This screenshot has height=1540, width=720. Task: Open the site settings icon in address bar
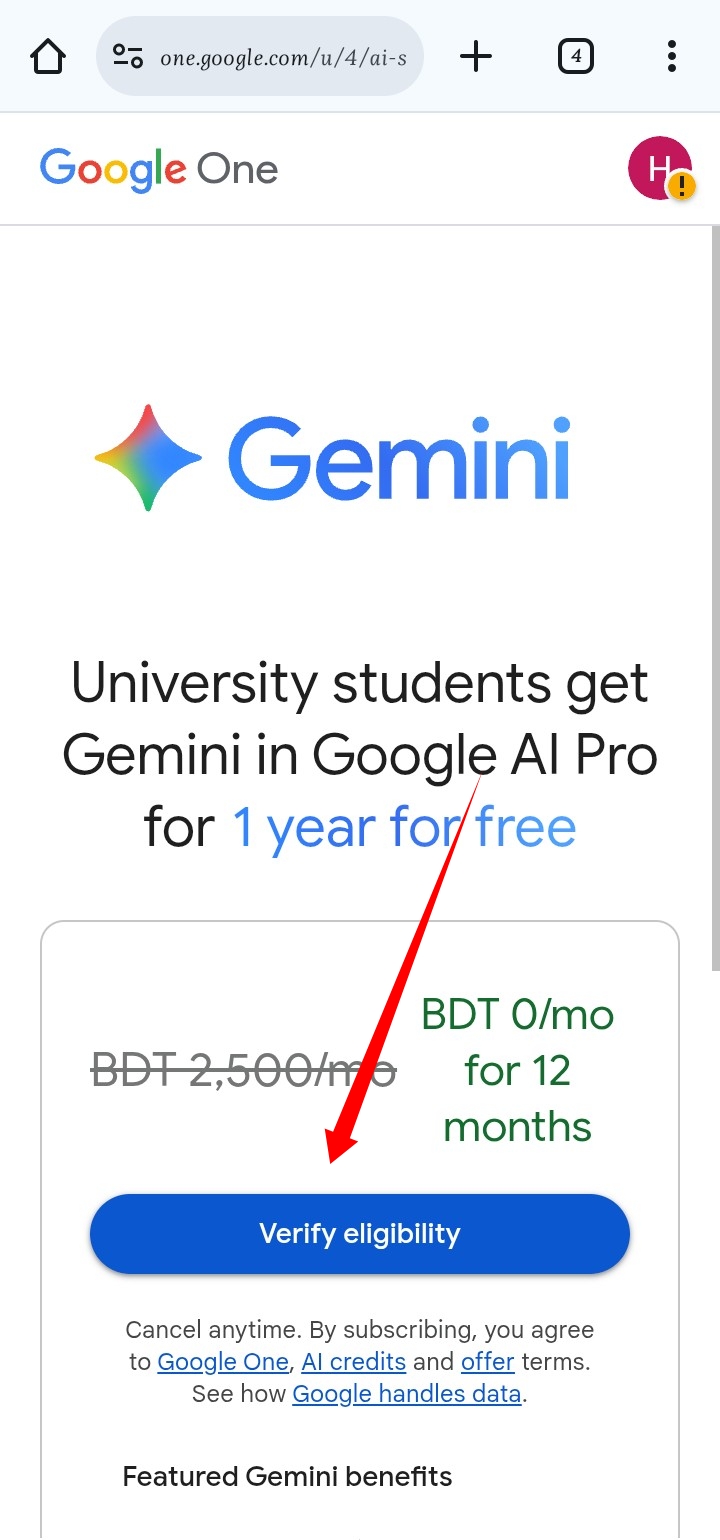click(128, 56)
